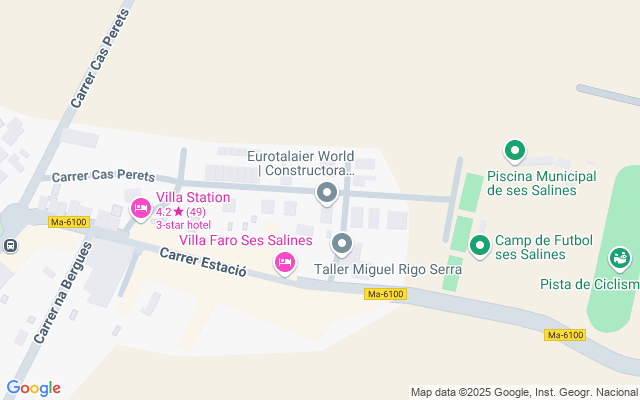Open the Camp de Futbol ses Salines pin
Viewport: 640px width, 400px height.
[480, 244]
